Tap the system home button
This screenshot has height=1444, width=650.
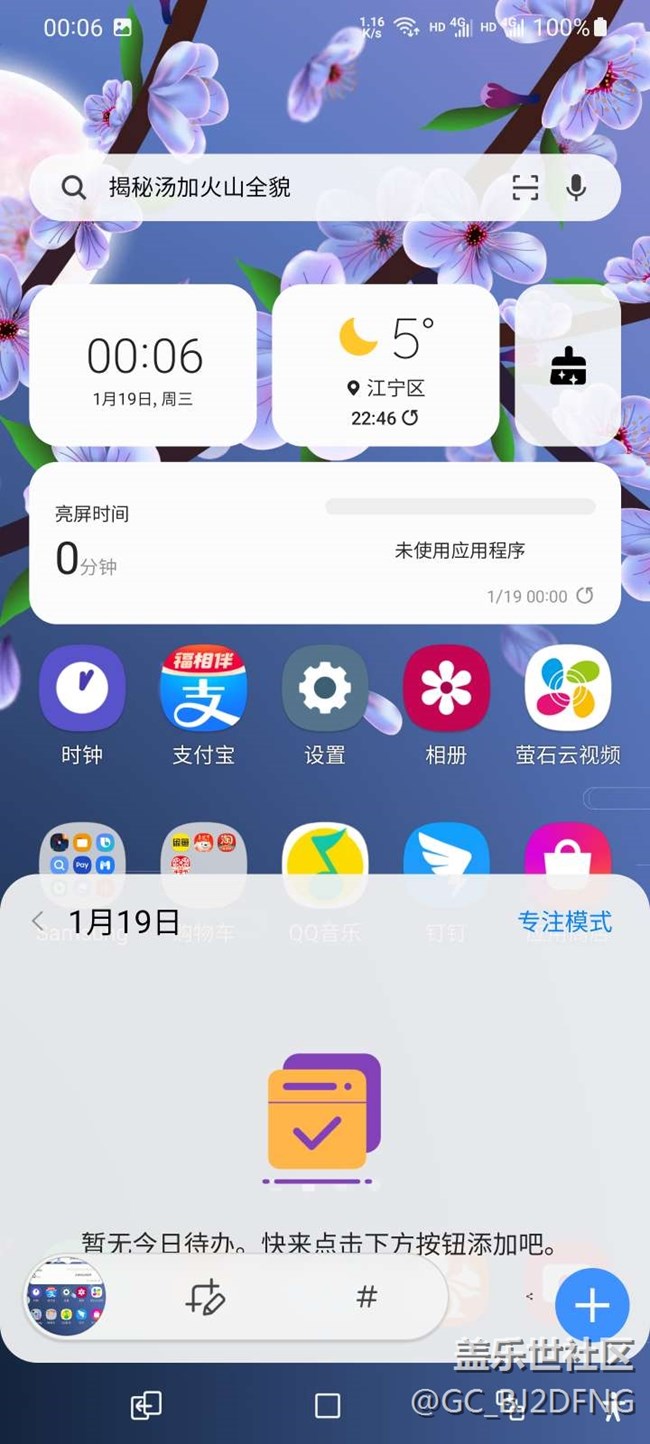[x=327, y=1406]
